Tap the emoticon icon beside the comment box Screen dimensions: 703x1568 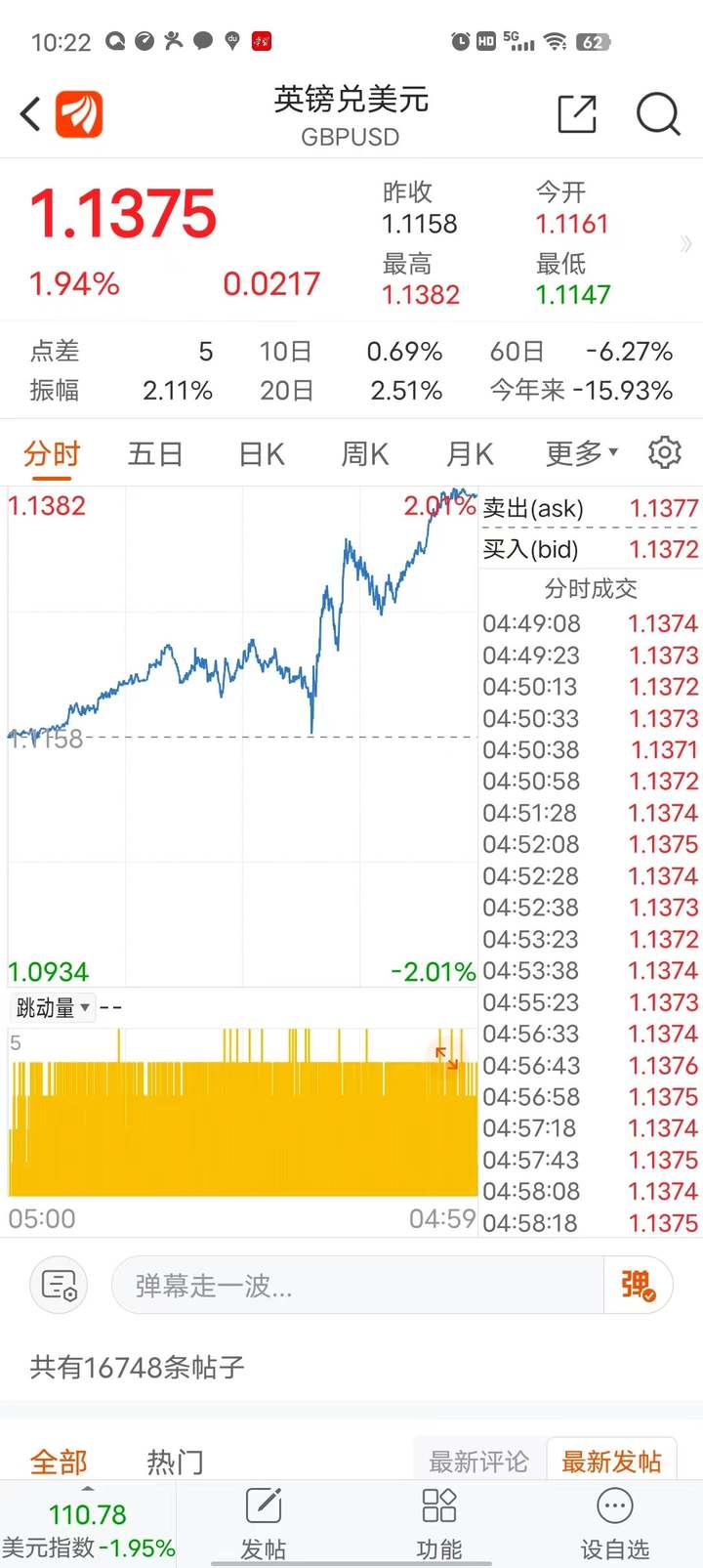pyautogui.click(x=59, y=1285)
